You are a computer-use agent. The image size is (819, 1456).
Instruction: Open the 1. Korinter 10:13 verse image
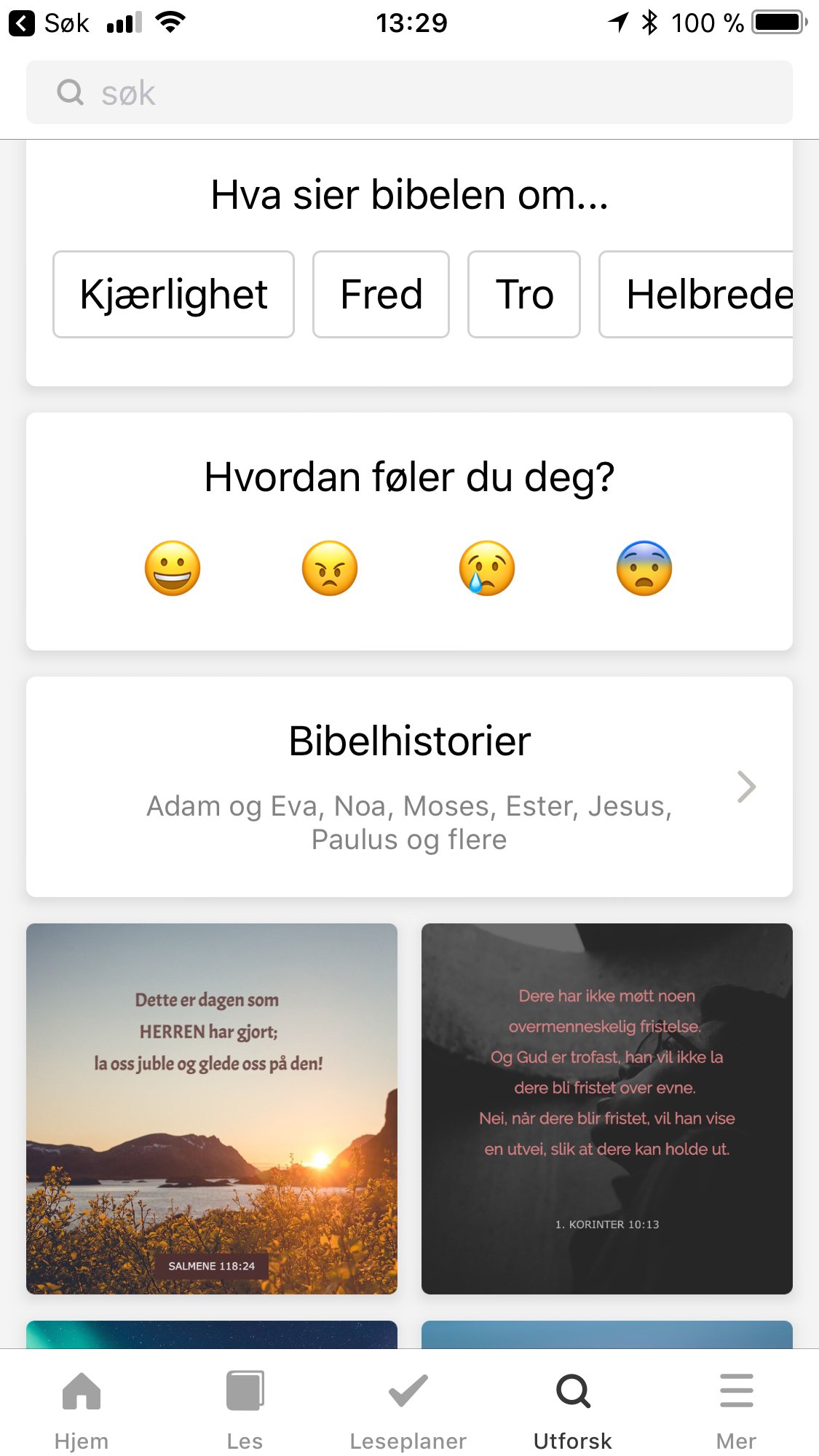(x=607, y=1108)
